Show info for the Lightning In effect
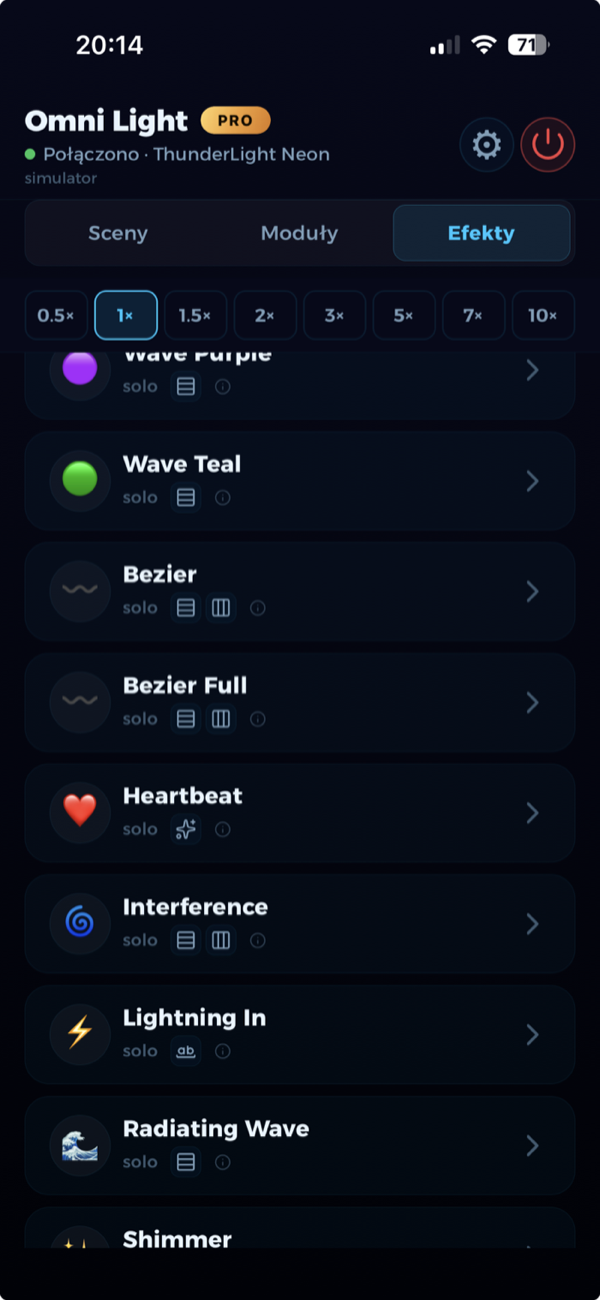 [x=223, y=1051]
